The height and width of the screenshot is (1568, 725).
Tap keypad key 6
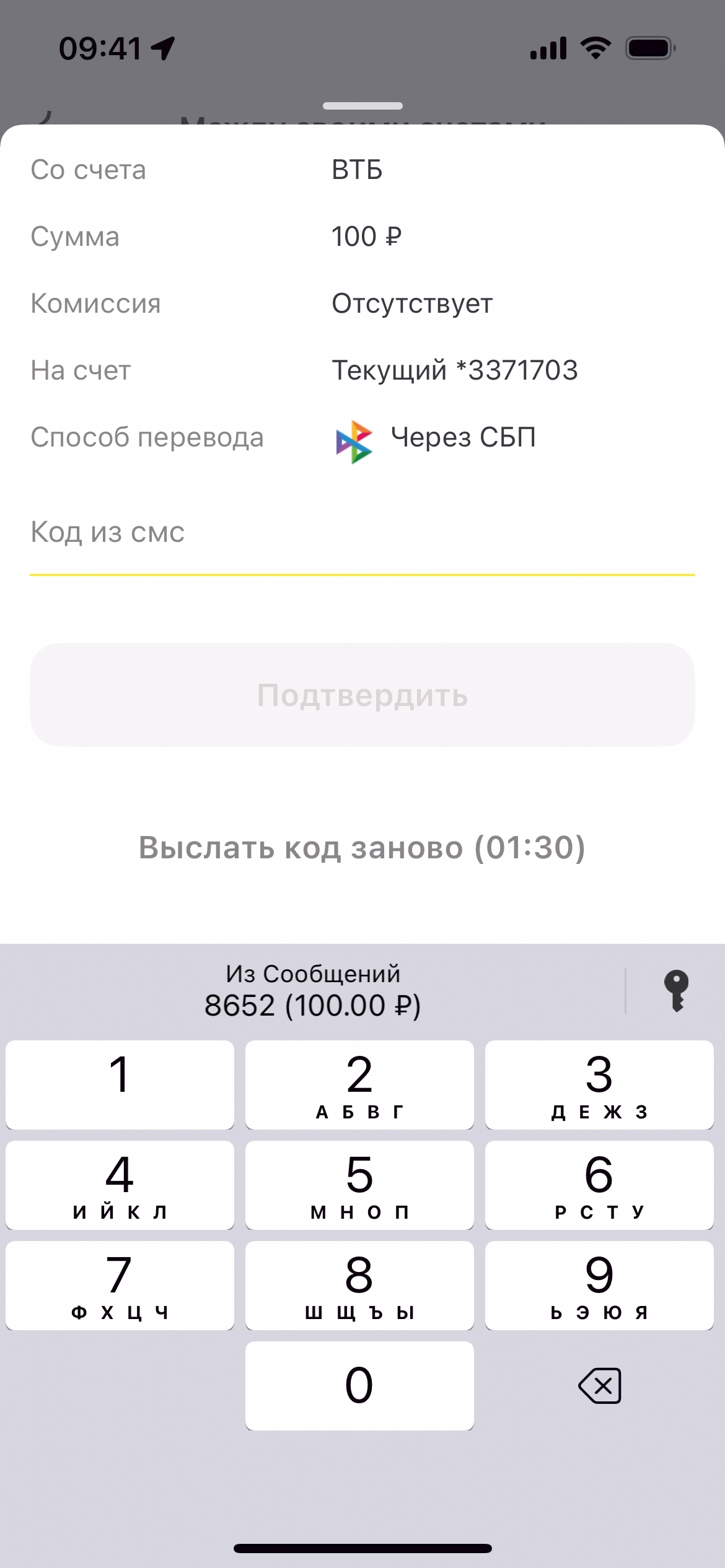(x=599, y=1185)
